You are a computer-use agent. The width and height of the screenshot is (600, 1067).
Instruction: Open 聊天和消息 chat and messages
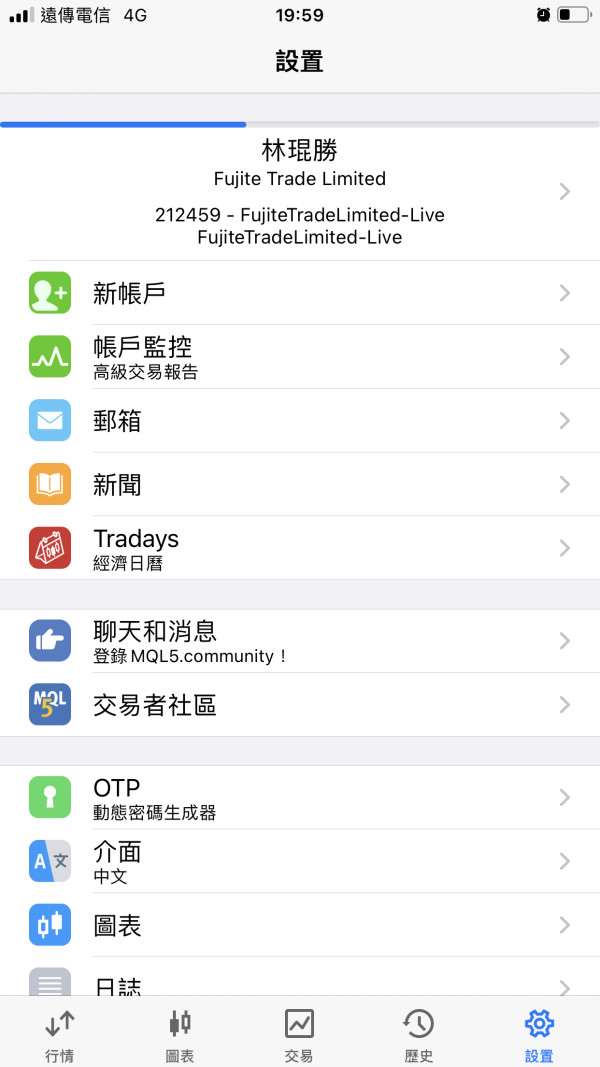tap(300, 641)
